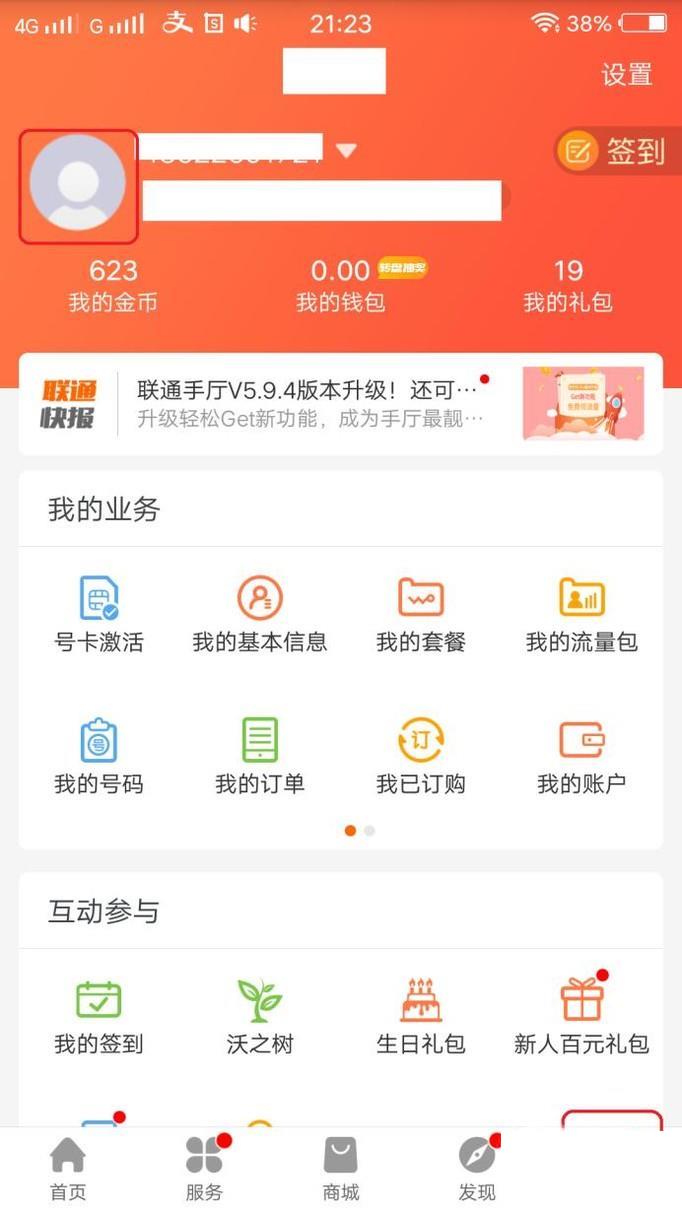Viewport: 682px width, 1212px height.
Task: Open 我的基本信息
Action: (x=260, y=612)
